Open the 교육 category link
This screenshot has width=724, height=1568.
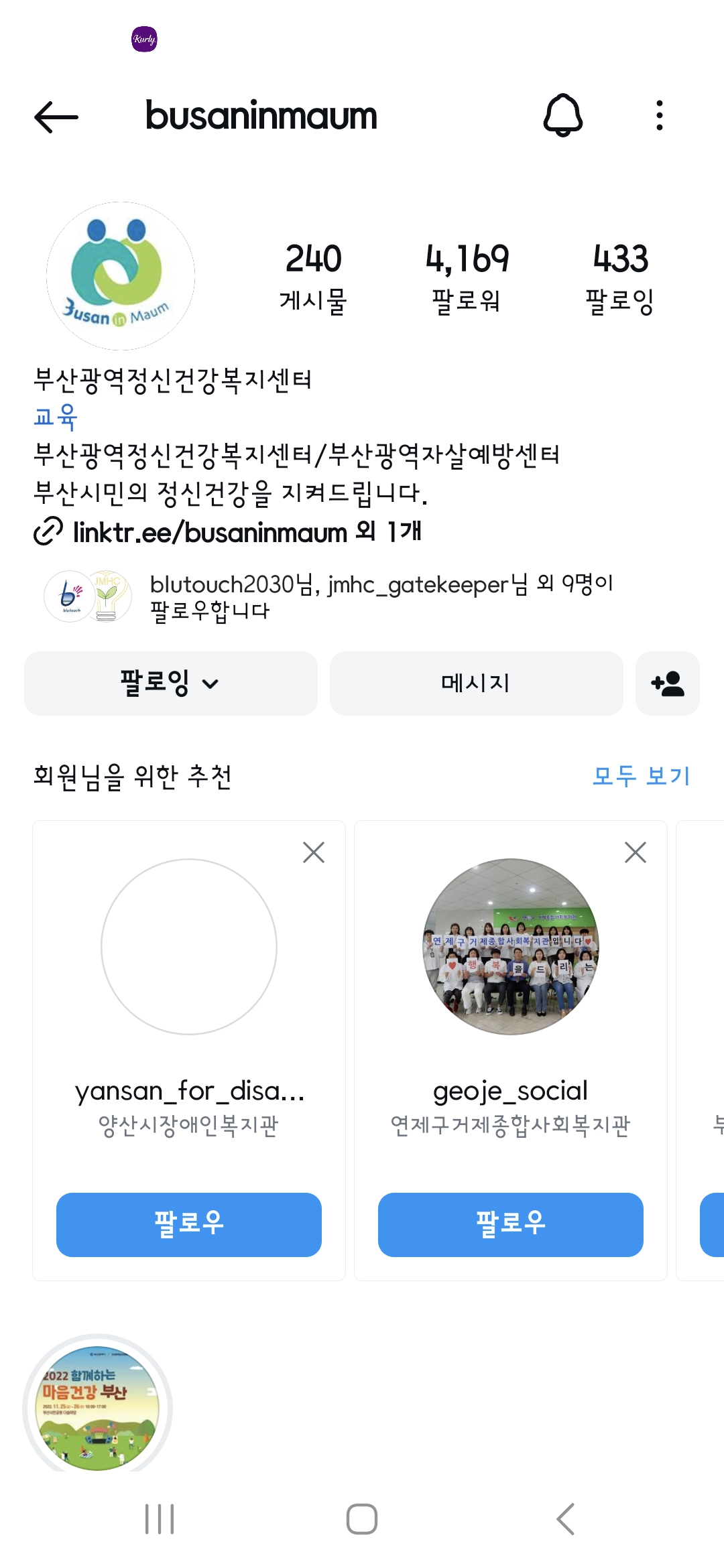56,417
